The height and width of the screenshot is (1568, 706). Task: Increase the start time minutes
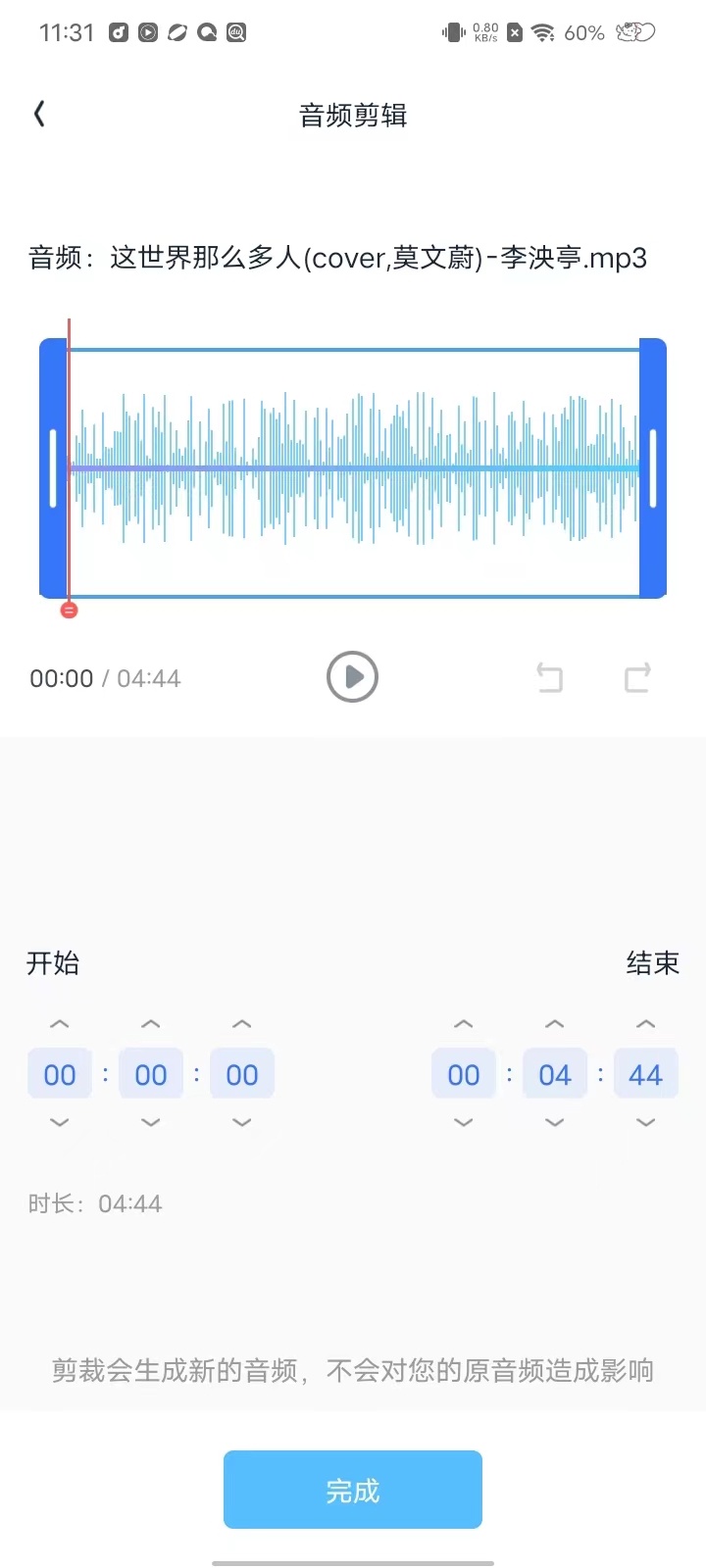click(151, 1024)
